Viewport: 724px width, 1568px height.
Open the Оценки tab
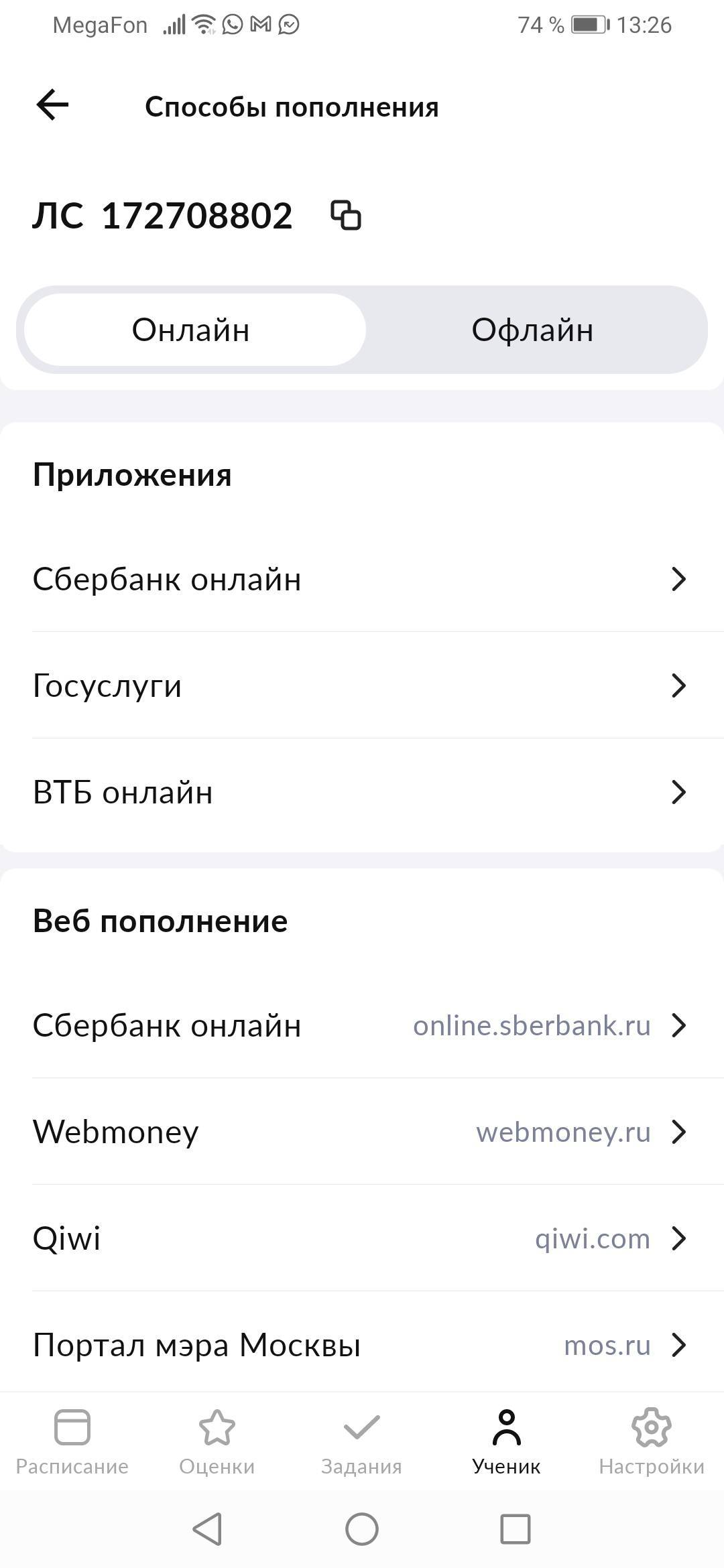(x=217, y=1441)
